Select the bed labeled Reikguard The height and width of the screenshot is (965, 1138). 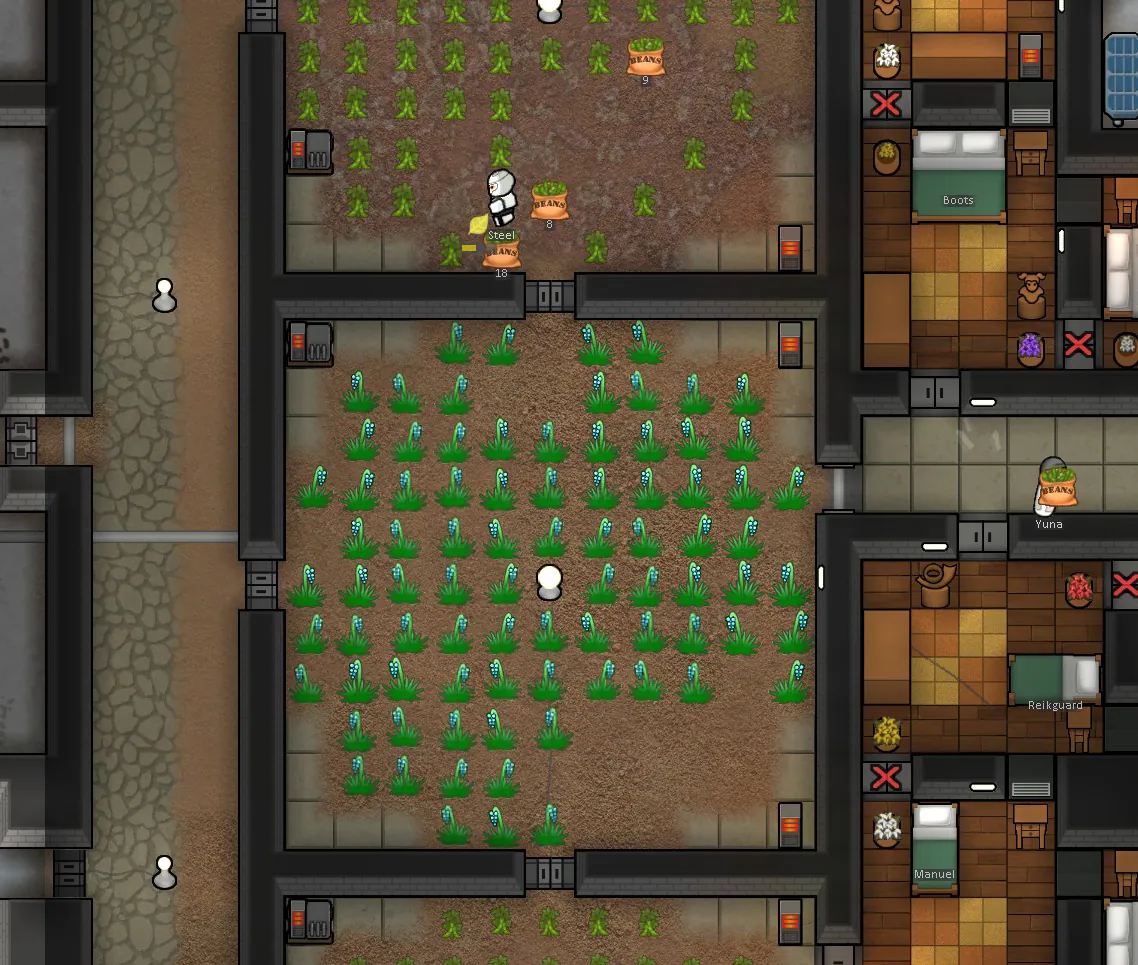1055,678
